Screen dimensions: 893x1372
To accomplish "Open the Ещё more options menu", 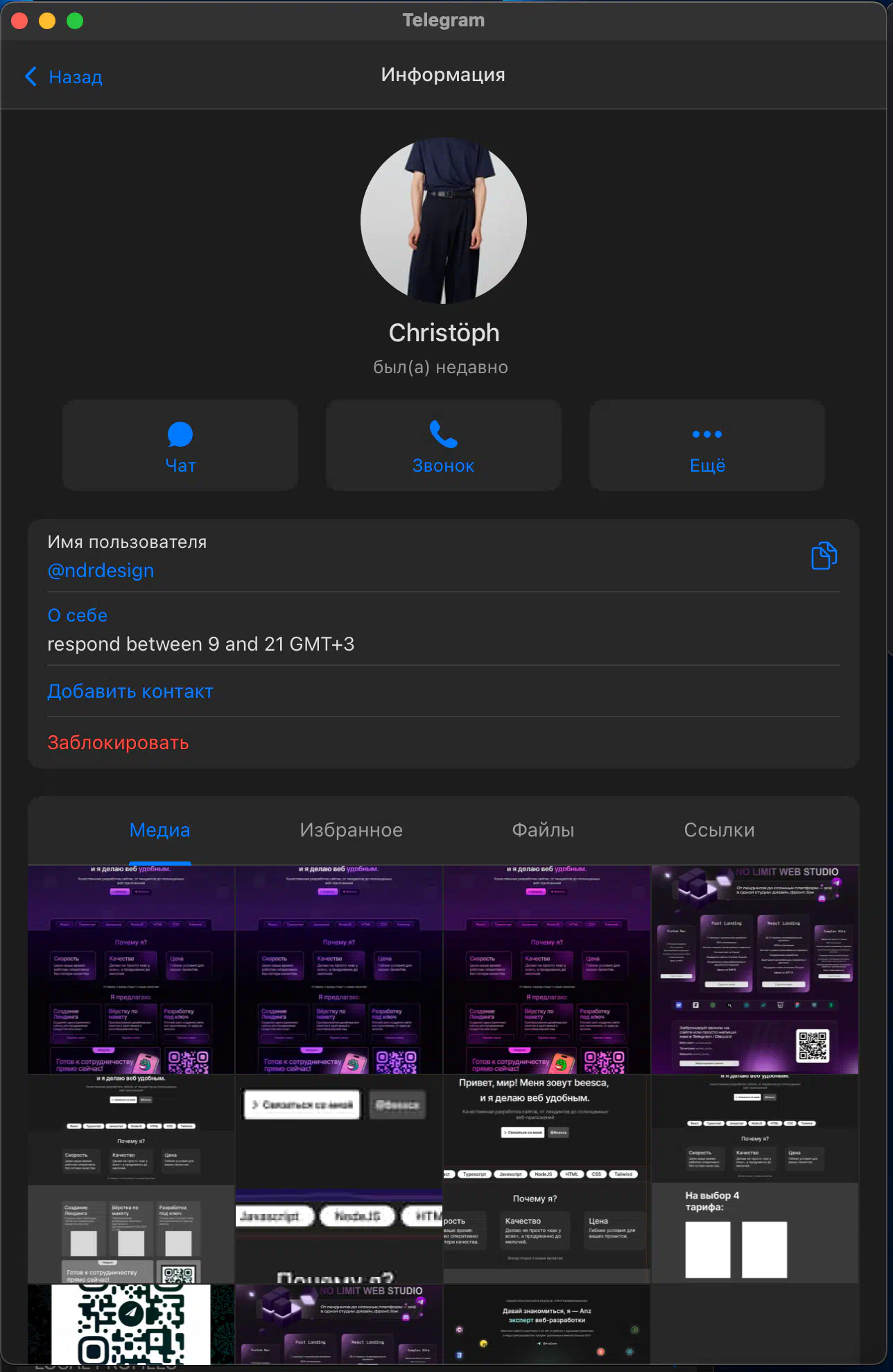I will [706, 445].
